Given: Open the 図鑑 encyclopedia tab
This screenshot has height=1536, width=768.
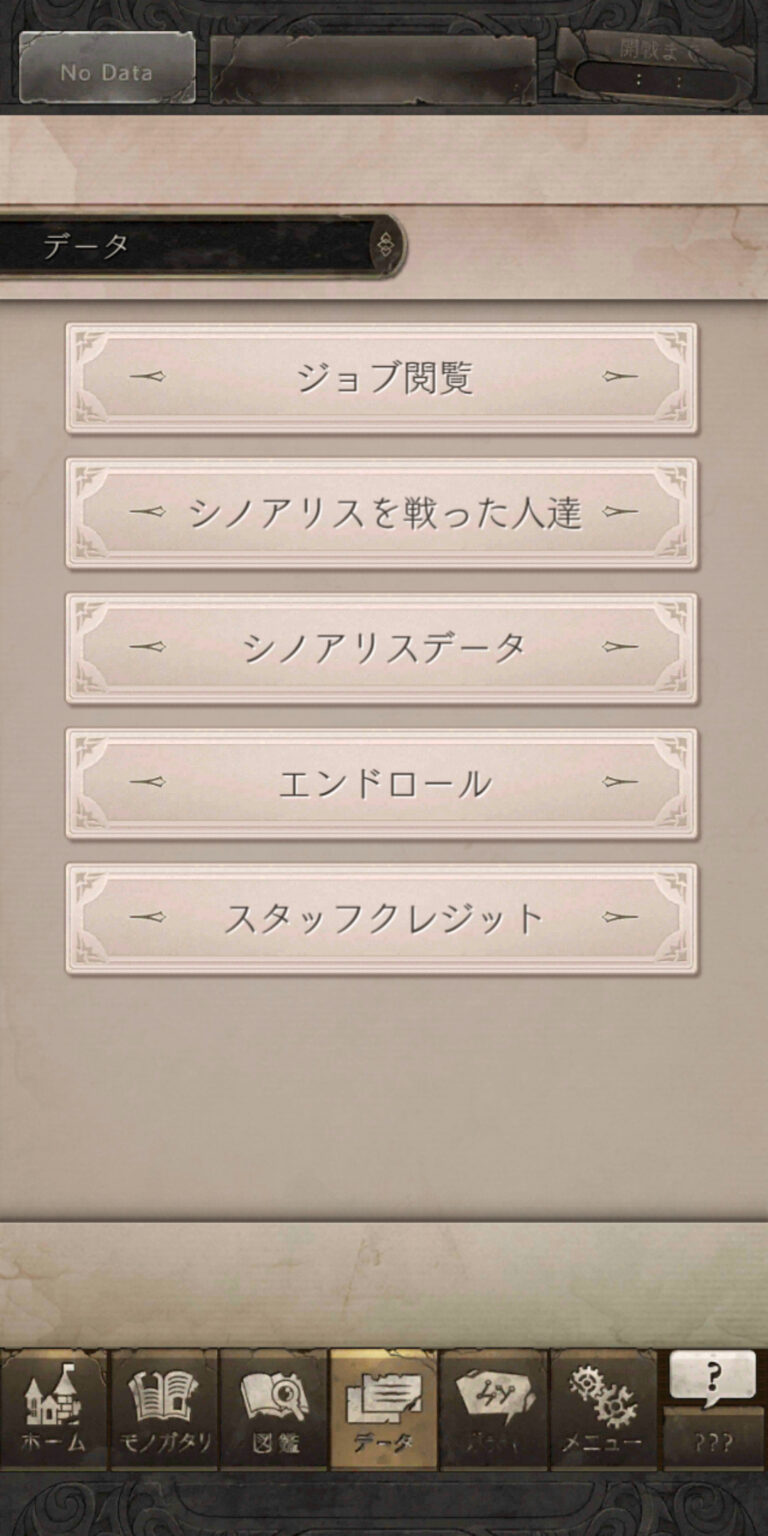Looking at the screenshot, I should click(274, 1408).
